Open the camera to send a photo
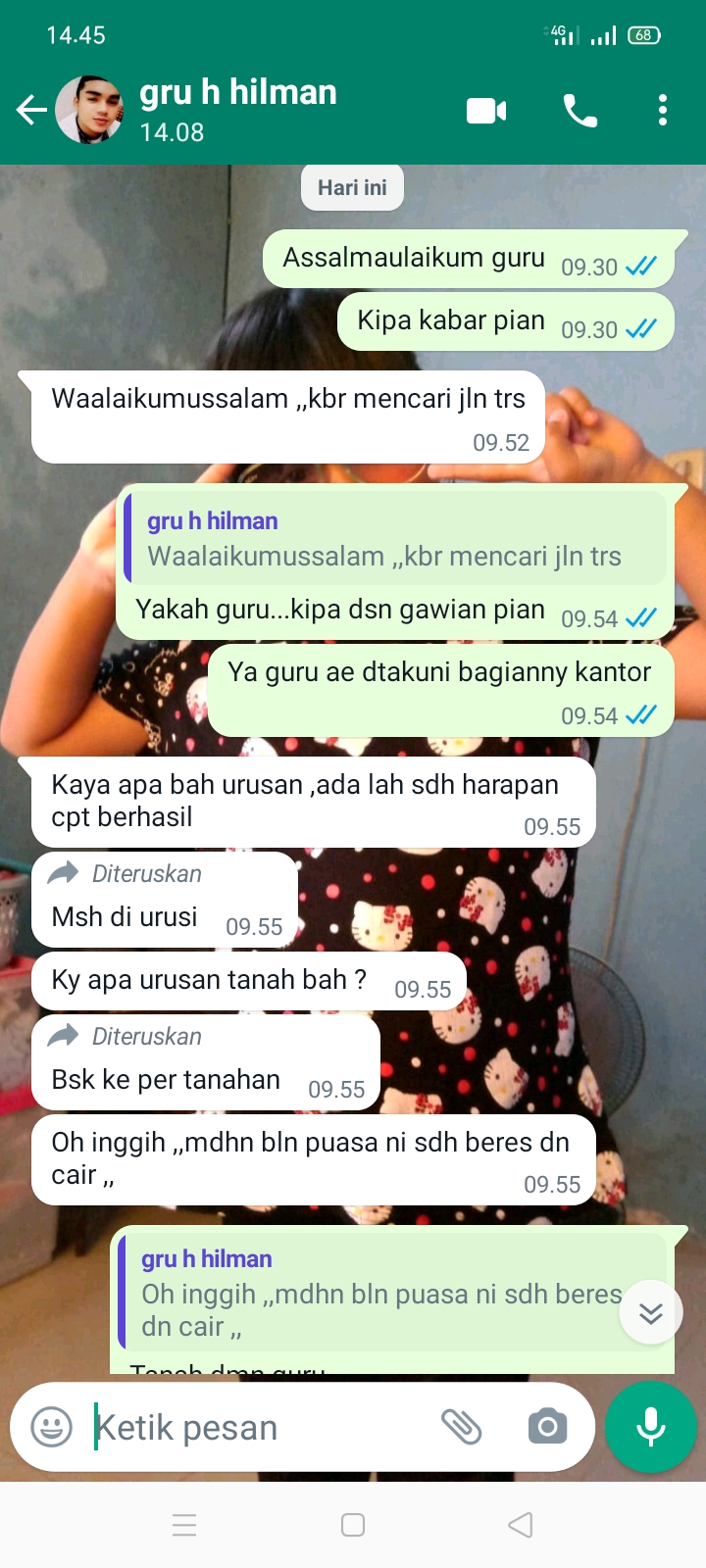Image resolution: width=706 pixels, height=1568 pixels. [547, 1427]
